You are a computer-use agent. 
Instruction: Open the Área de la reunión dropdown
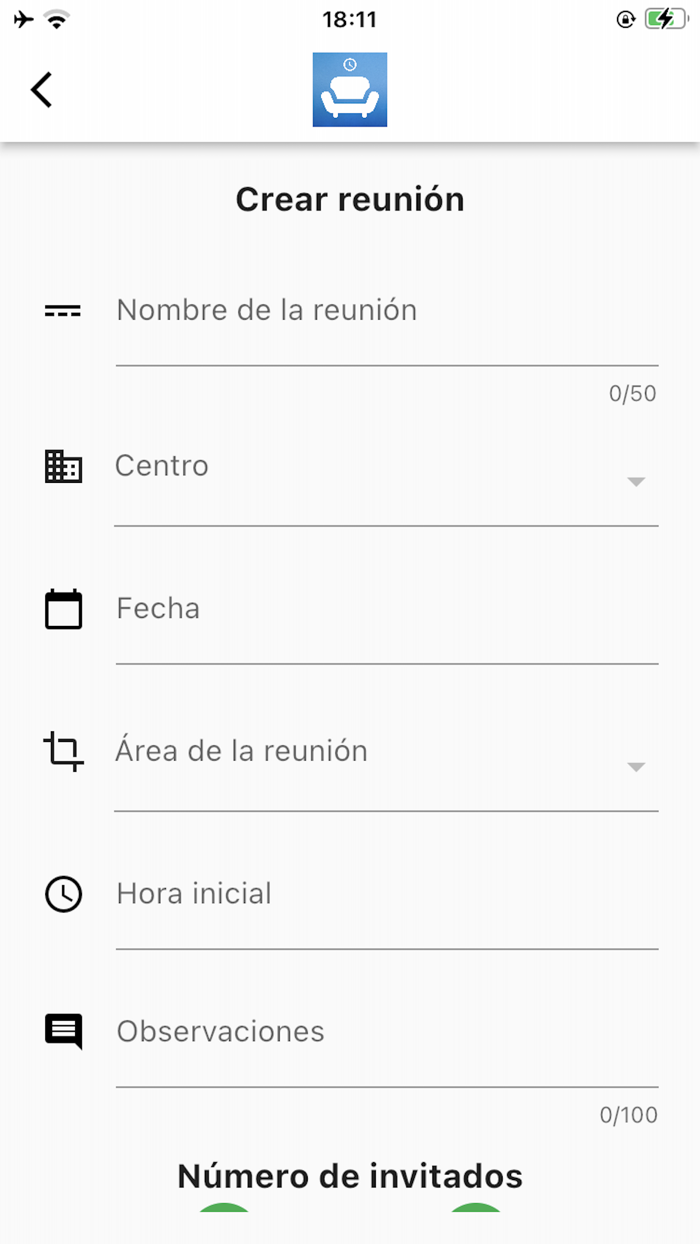coord(386,753)
